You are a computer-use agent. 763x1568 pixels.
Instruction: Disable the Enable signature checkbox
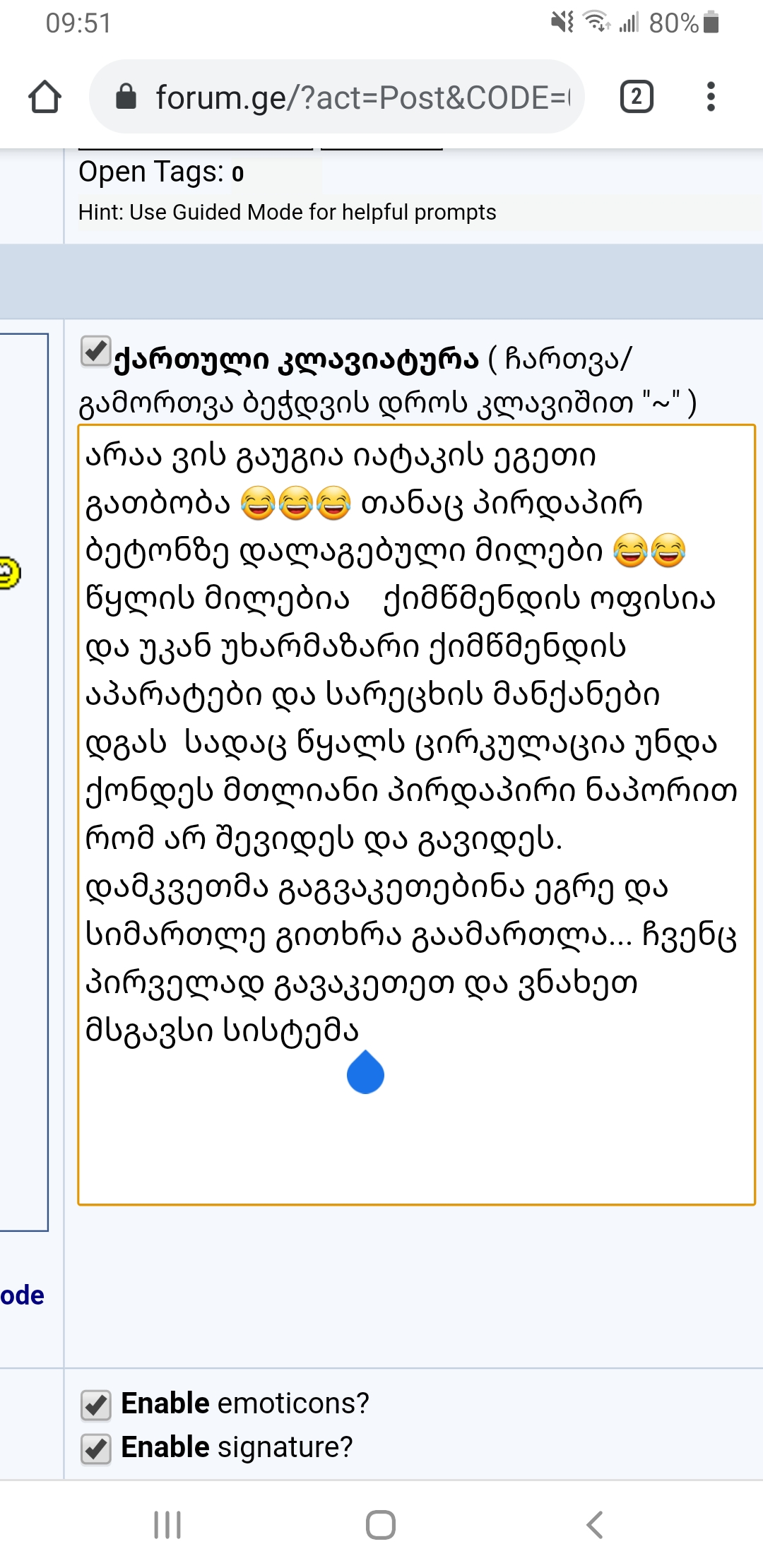pos(96,1449)
